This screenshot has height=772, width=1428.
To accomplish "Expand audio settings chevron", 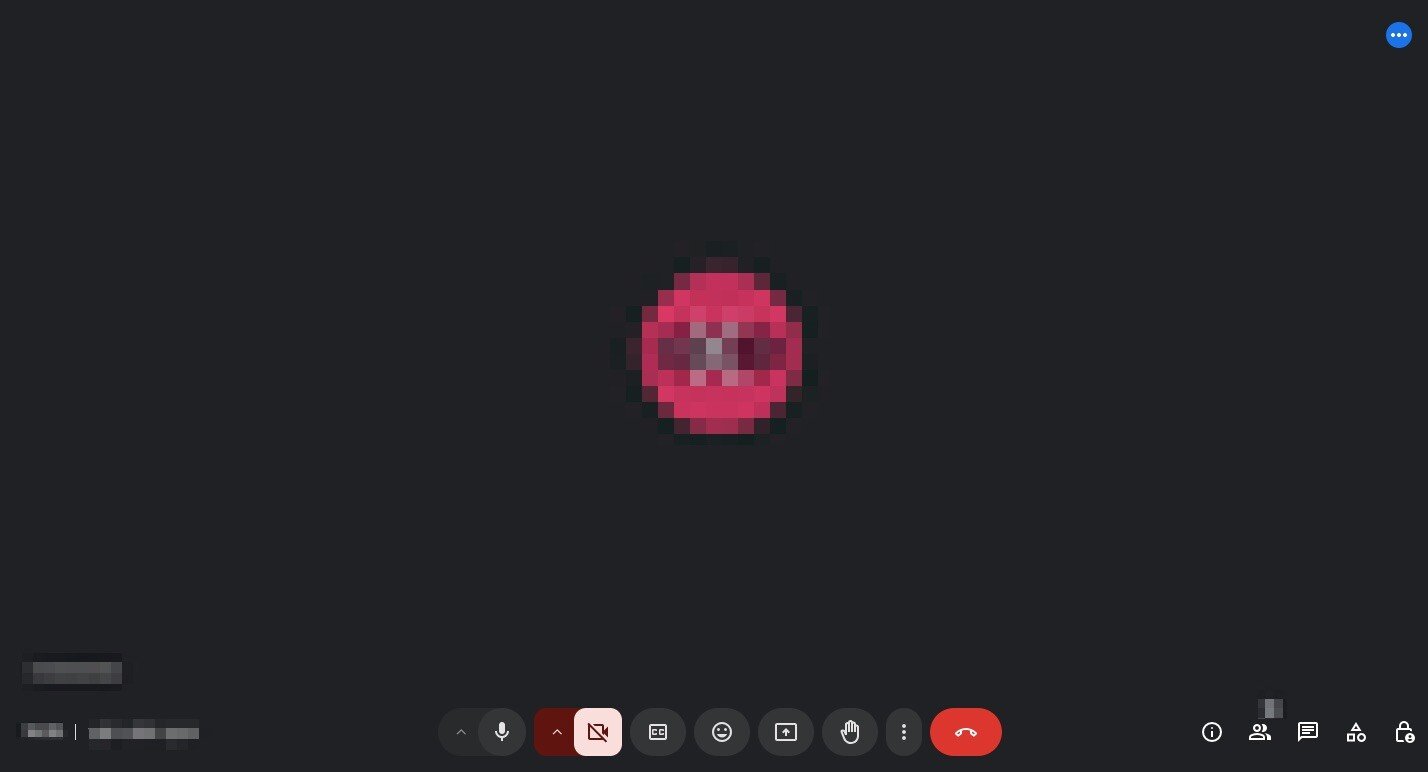I will tap(461, 732).
